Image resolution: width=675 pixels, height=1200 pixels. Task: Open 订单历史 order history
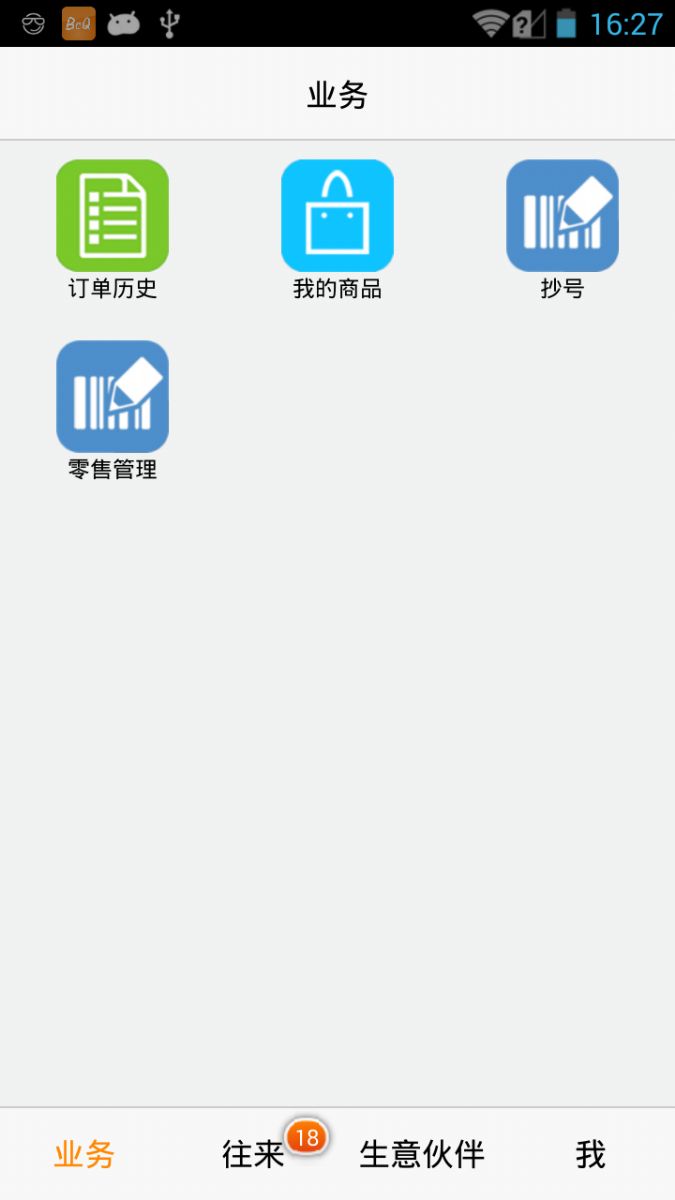coord(112,216)
